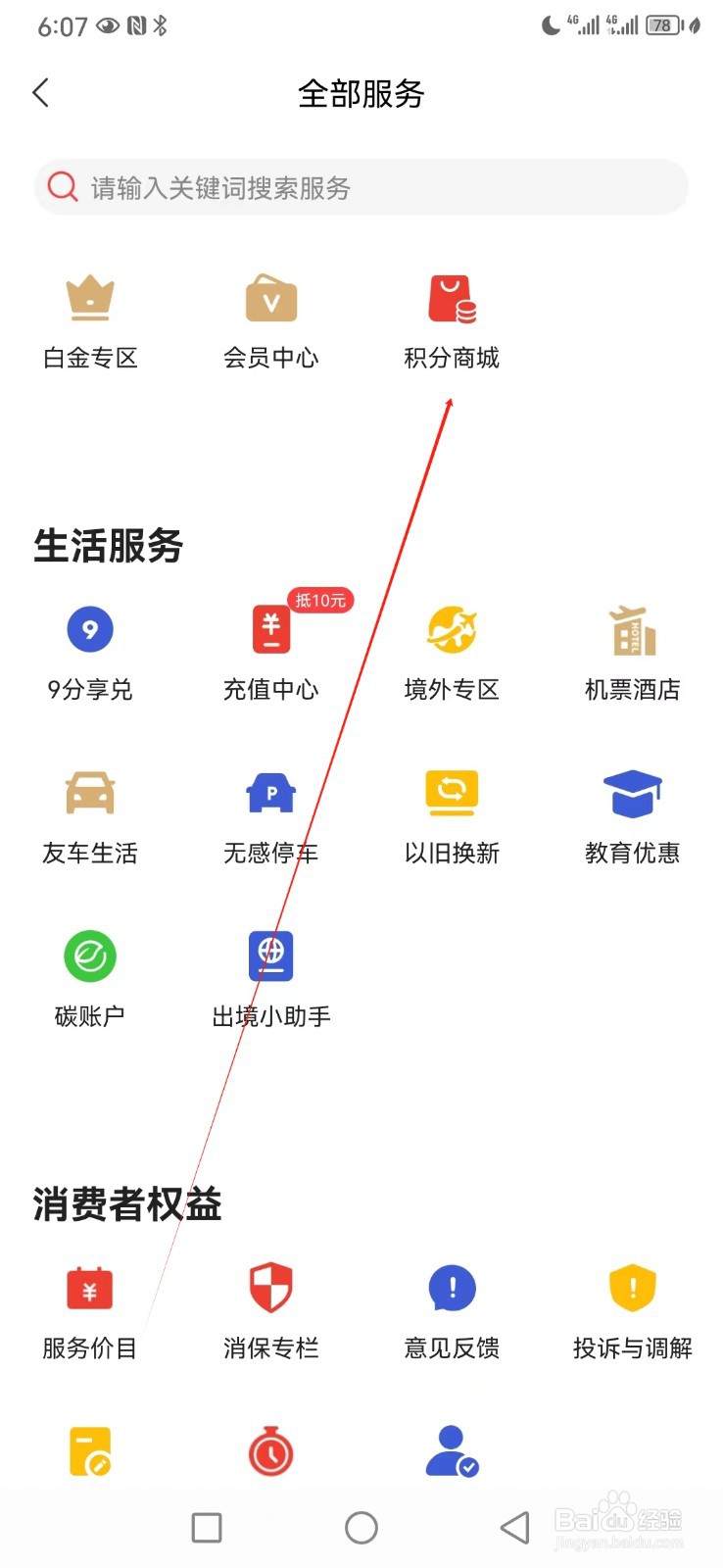Select the 服务价目 service price icon
The image size is (723, 1568).
pyautogui.click(x=90, y=1311)
